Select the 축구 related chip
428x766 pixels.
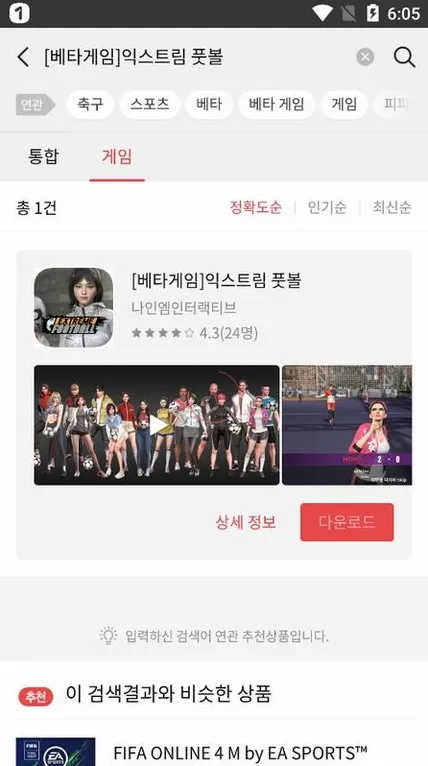(90, 105)
